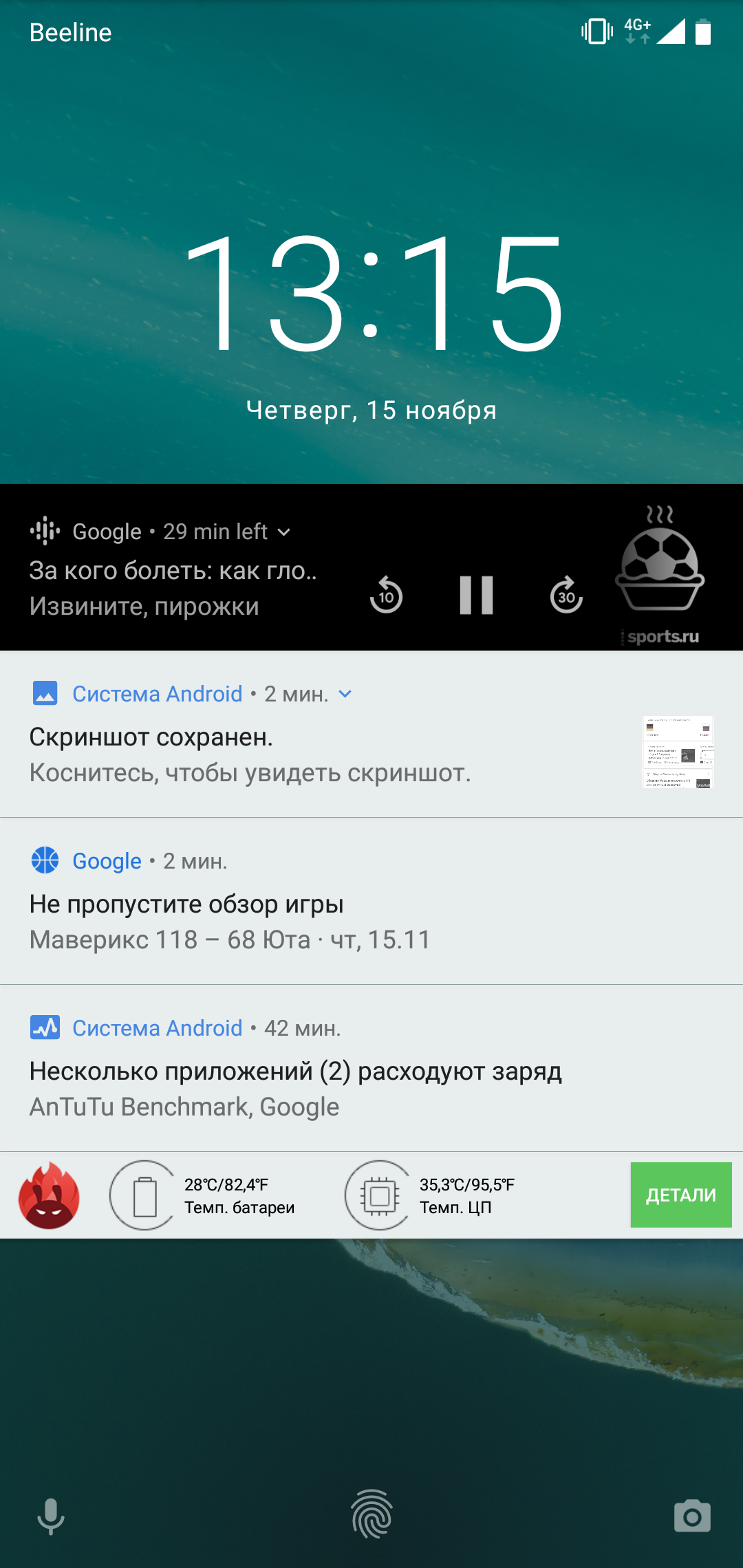Open camera from lock screen shortcut

692,1516
